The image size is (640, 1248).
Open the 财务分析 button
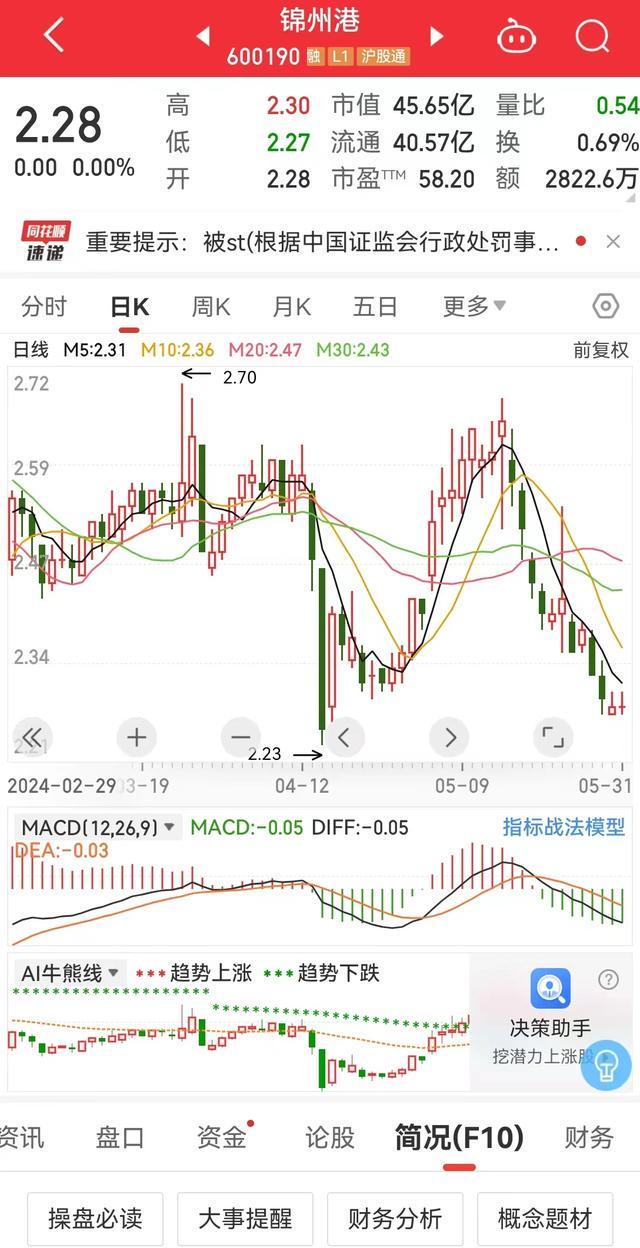click(x=395, y=1219)
